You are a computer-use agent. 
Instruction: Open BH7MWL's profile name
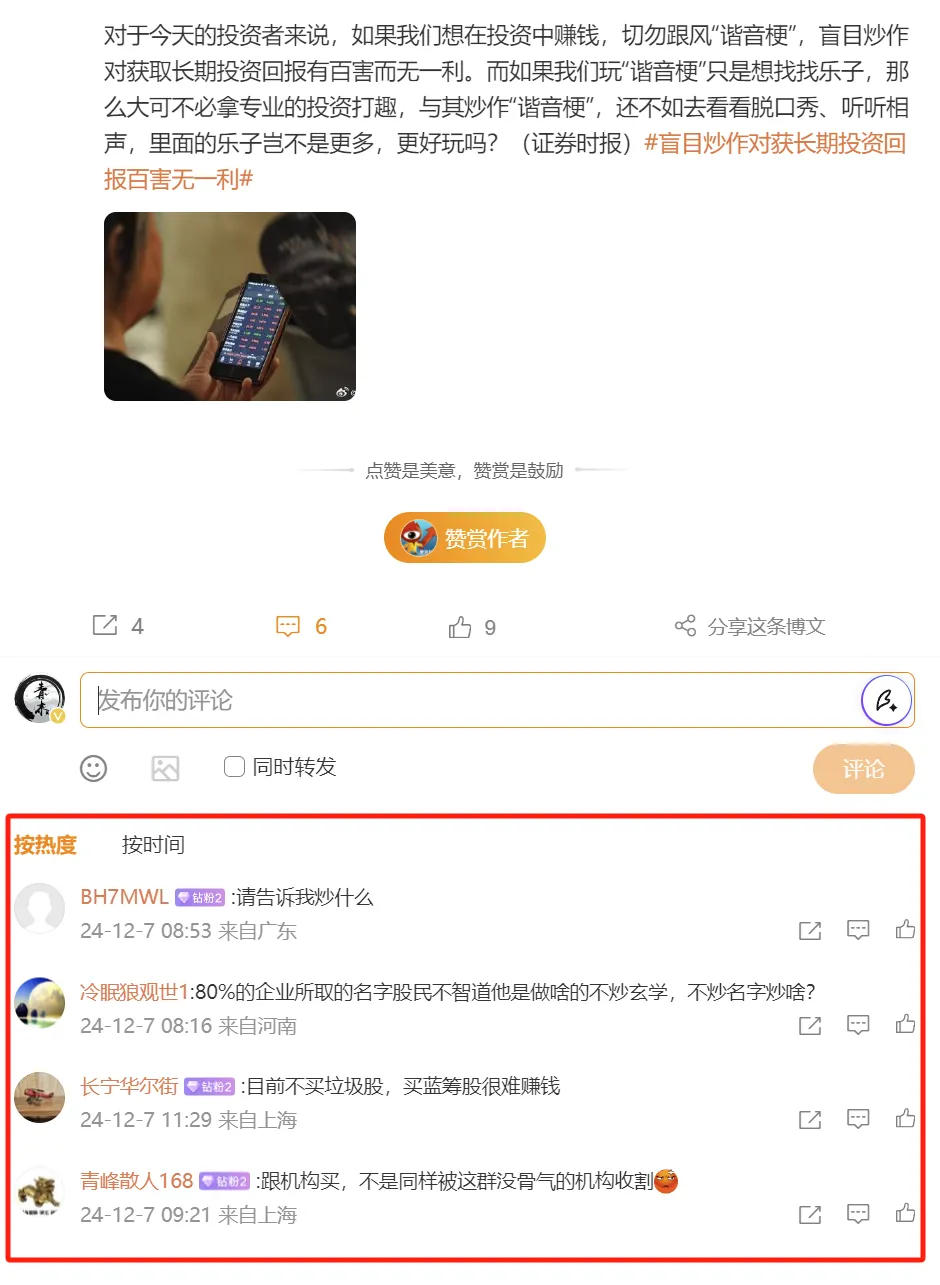tap(124, 897)
